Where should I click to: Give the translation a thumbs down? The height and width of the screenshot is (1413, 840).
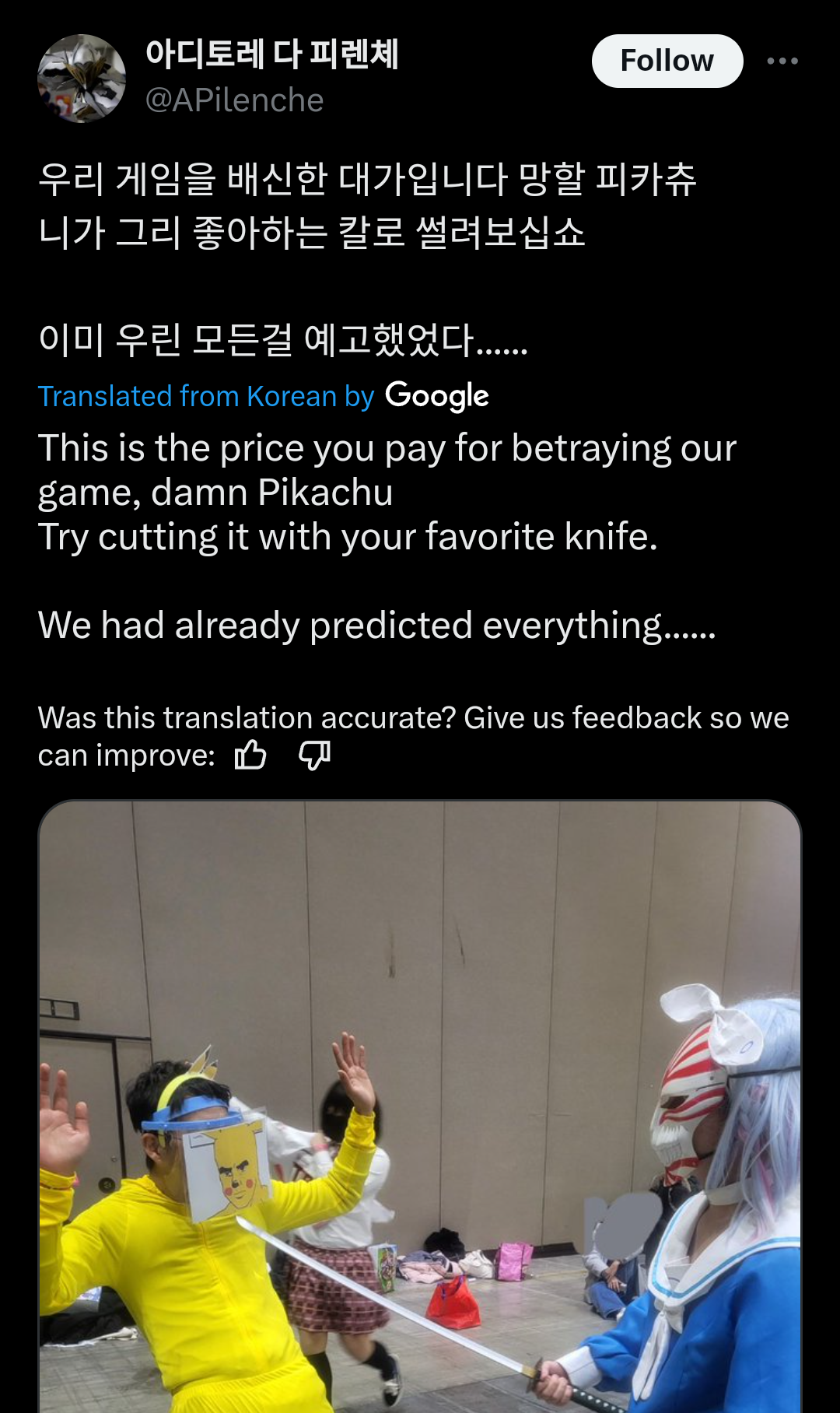pyautogui.click(x=314, y=755)
